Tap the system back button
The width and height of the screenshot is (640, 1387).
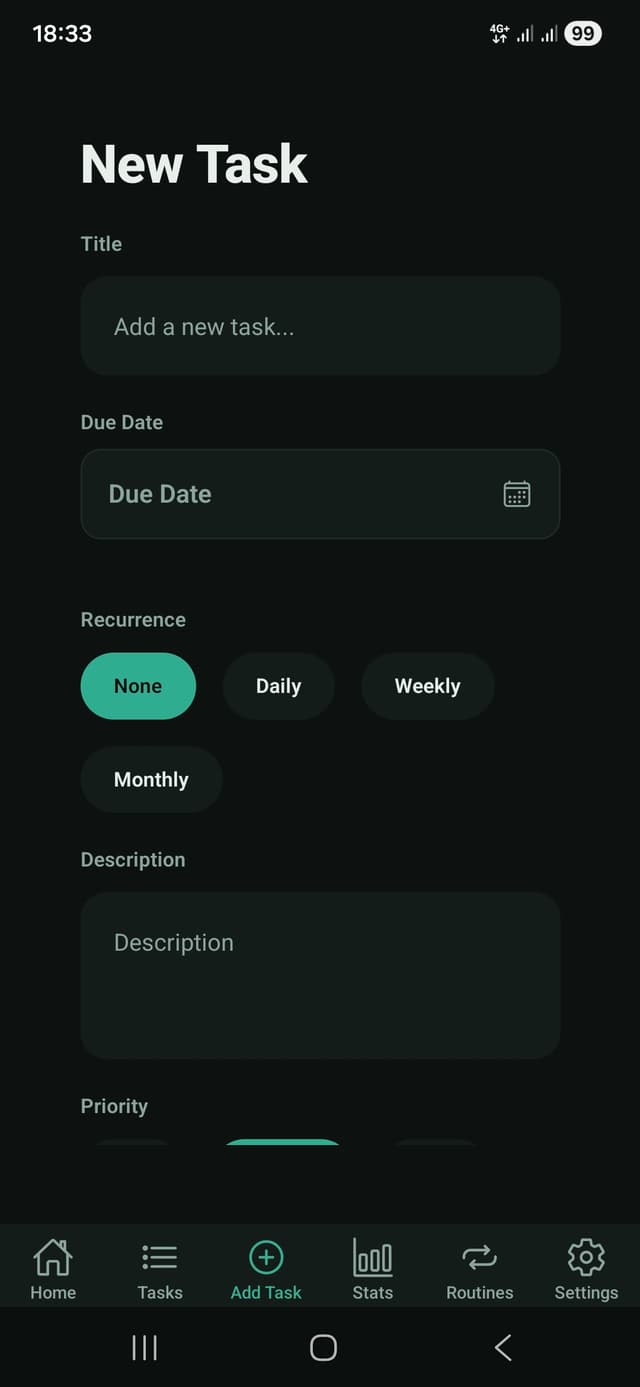click(x=503, y=1347)
